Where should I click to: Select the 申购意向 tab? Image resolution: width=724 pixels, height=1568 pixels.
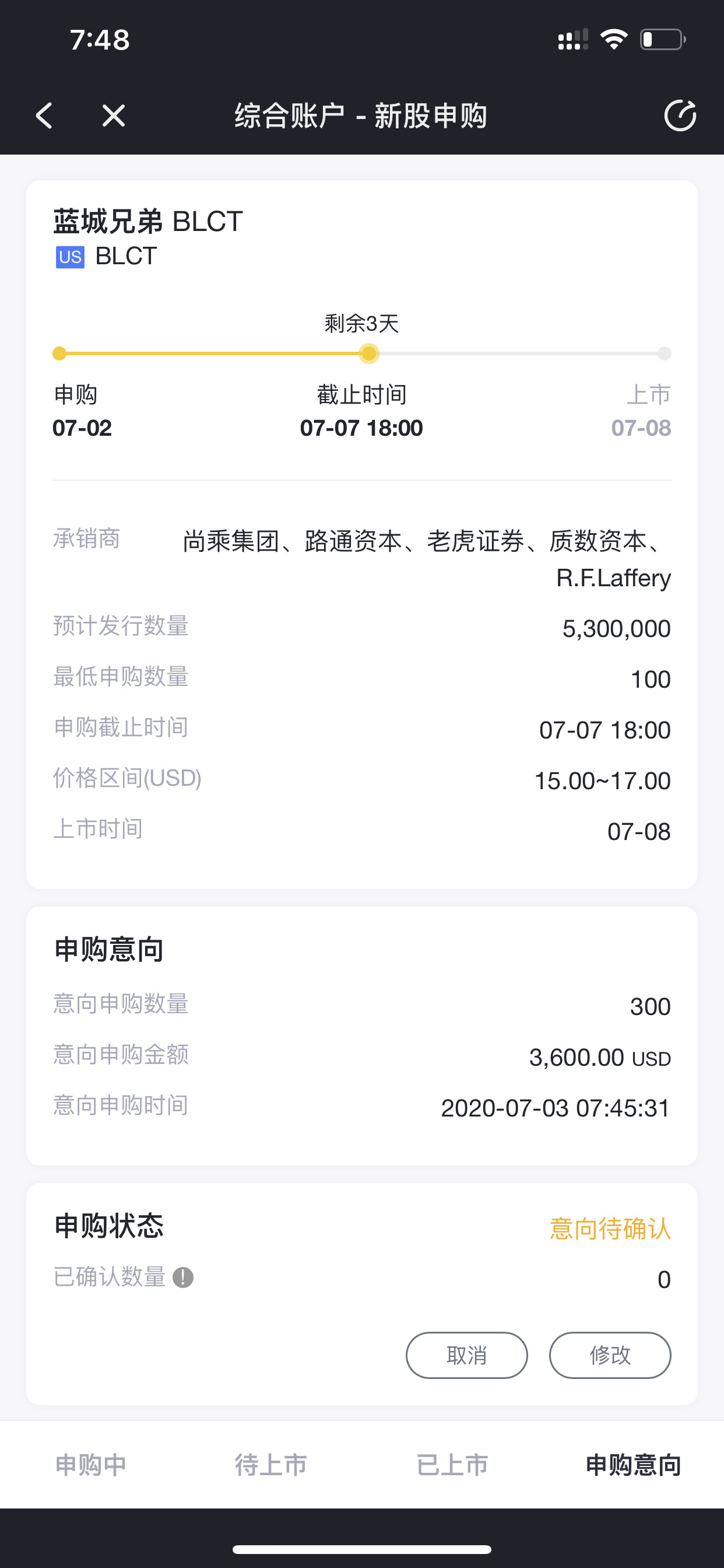(633, 1465)
